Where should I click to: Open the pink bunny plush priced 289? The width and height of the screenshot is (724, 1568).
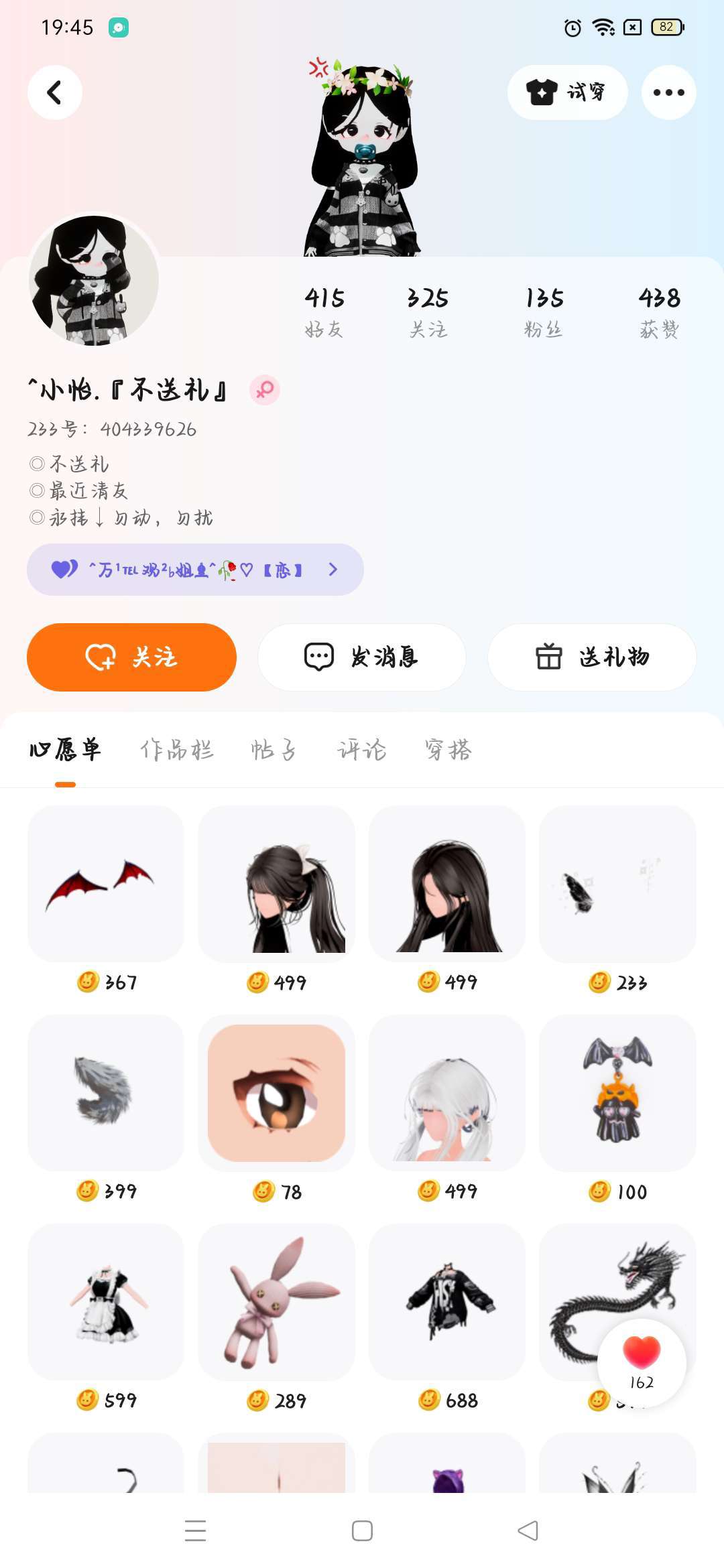pyautogui.click(x=276, y=1303)
